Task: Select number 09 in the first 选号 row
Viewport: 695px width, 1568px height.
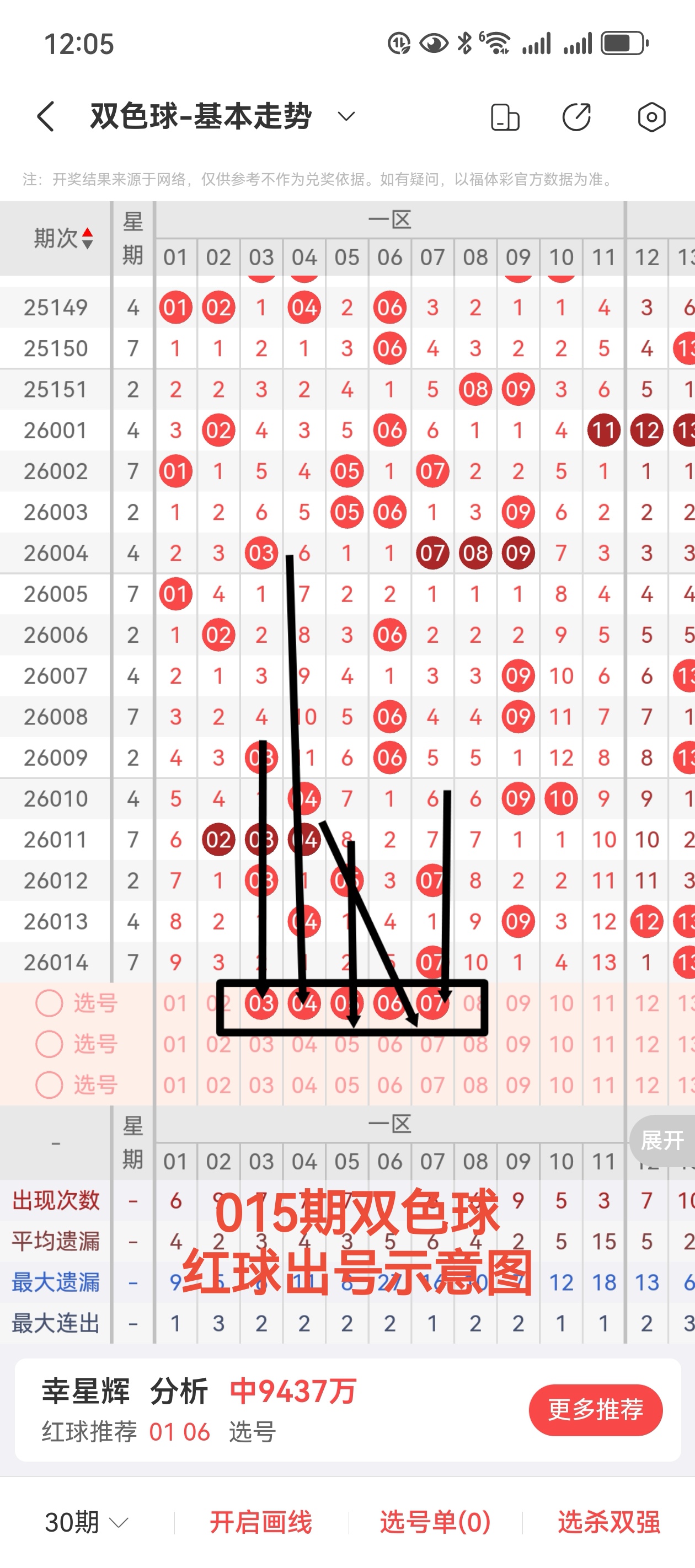Action: pyautogui.click(x=518, y=1003)
